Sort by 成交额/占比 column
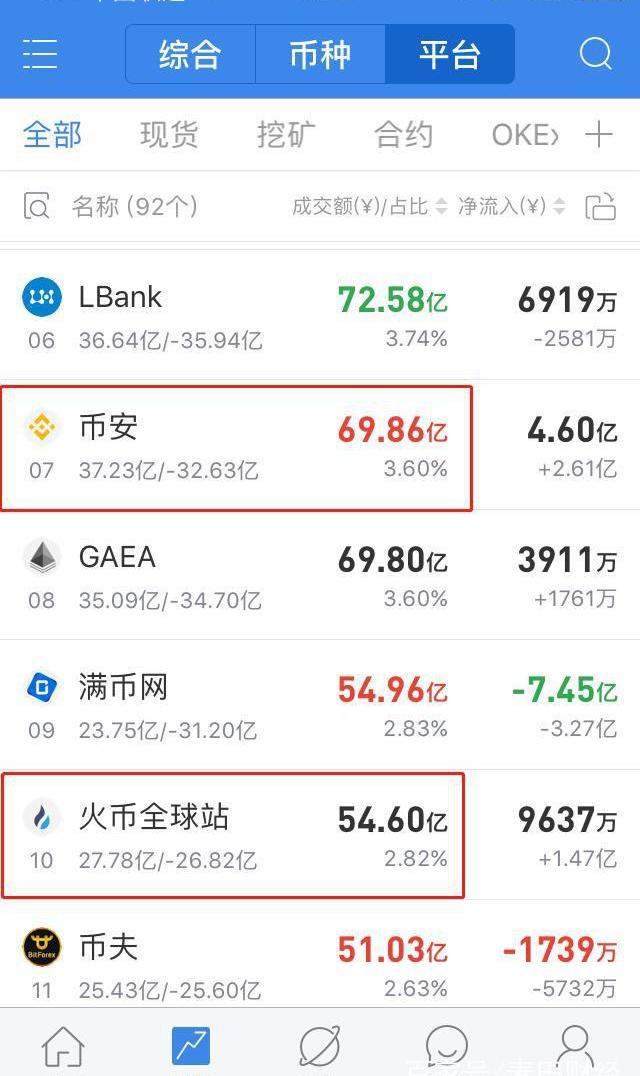 tap(370, 206)
